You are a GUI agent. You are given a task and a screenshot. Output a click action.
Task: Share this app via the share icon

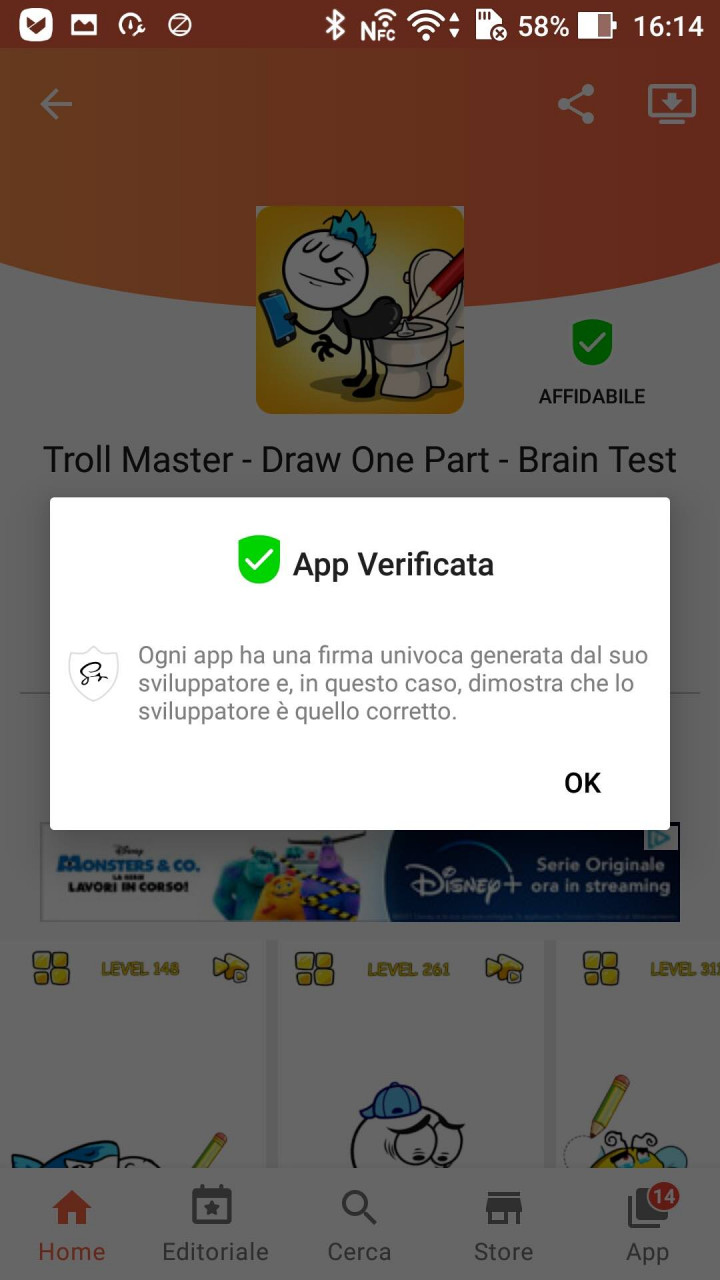(576, 104)
